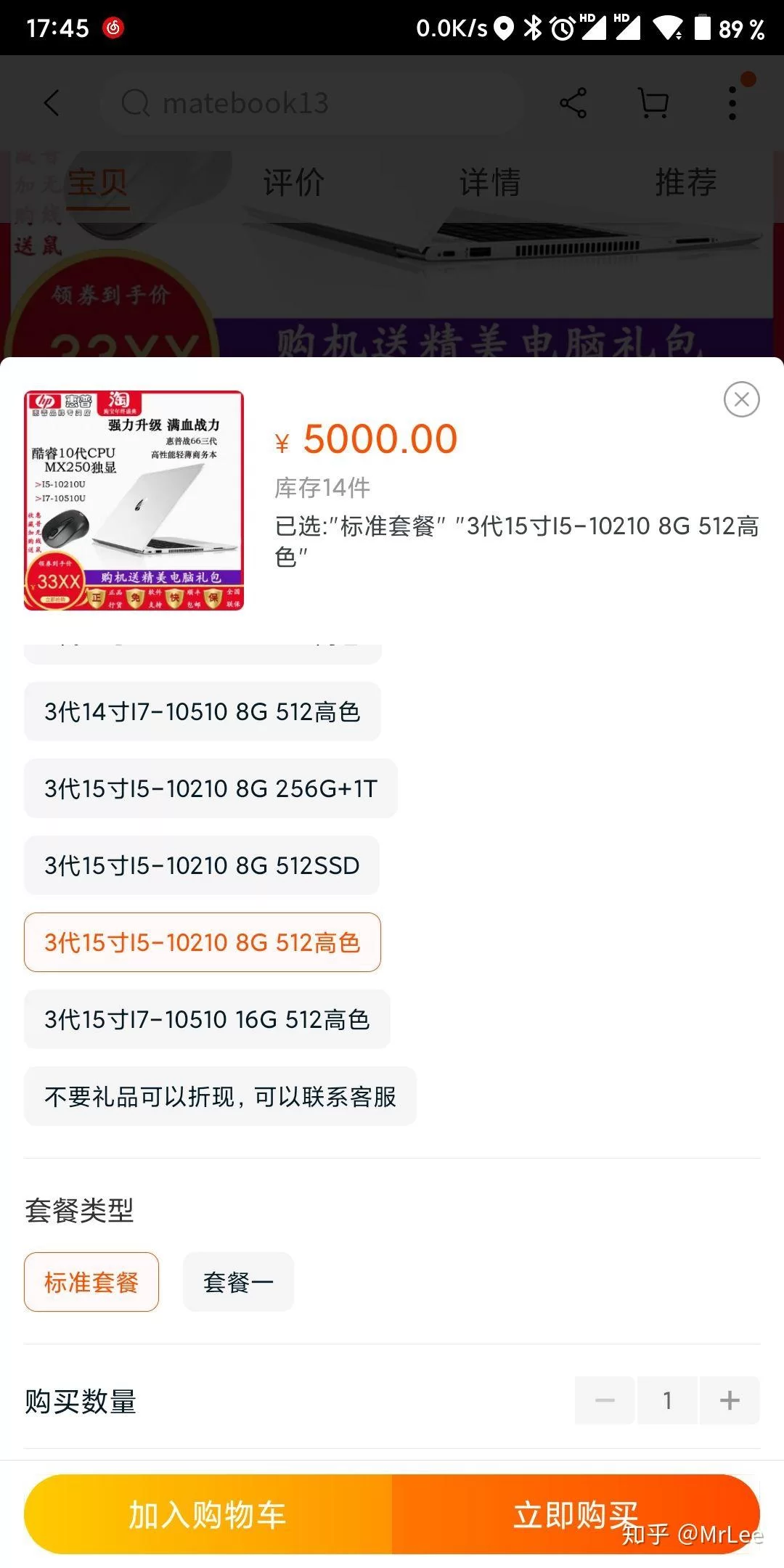Image resolution: width=784 pixels, height=1568 pixels.
Task: Deselect 3代15寸I5-10210 8G 512高色 option
Action: (x=202, y=942)
